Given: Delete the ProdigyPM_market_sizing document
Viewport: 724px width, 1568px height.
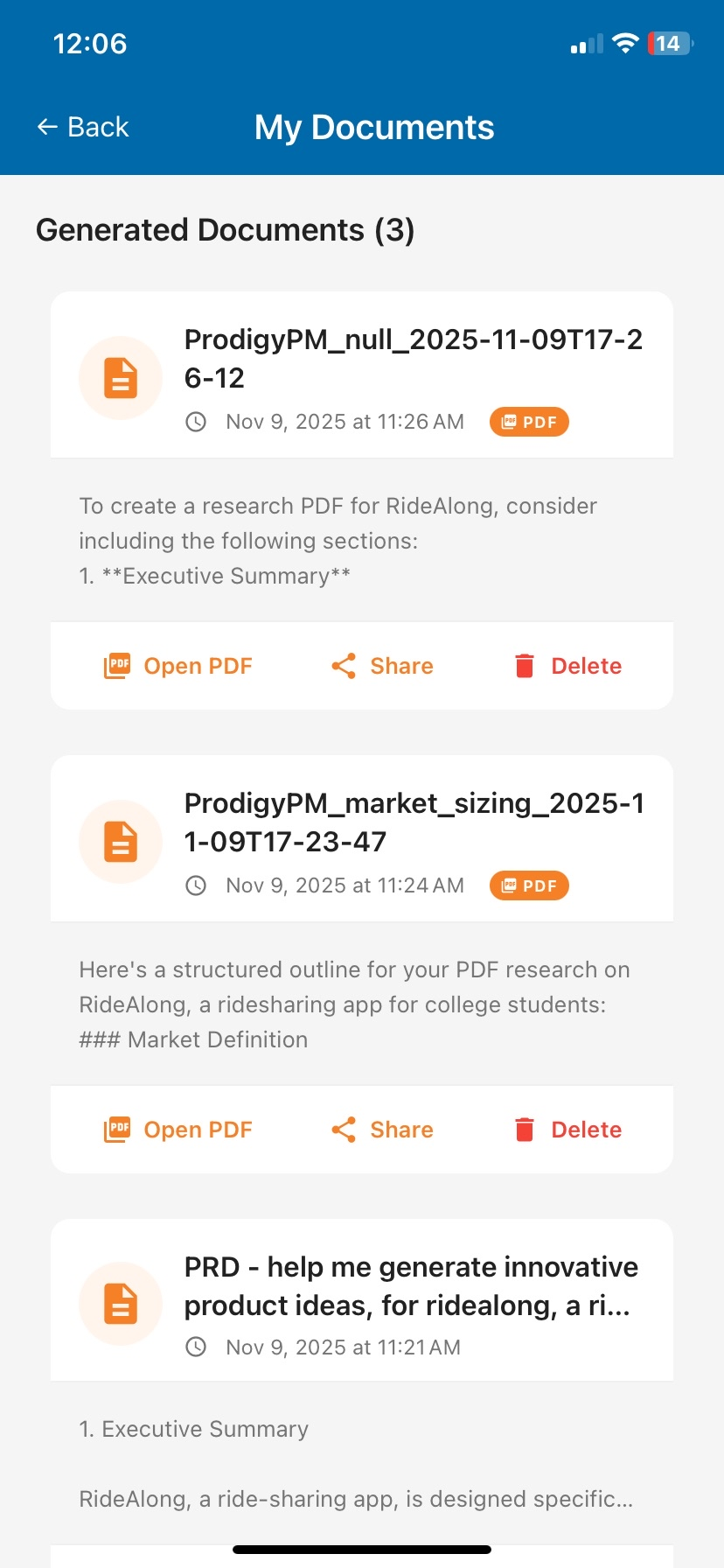Looking at the screenshot, I should [568, 1130].
